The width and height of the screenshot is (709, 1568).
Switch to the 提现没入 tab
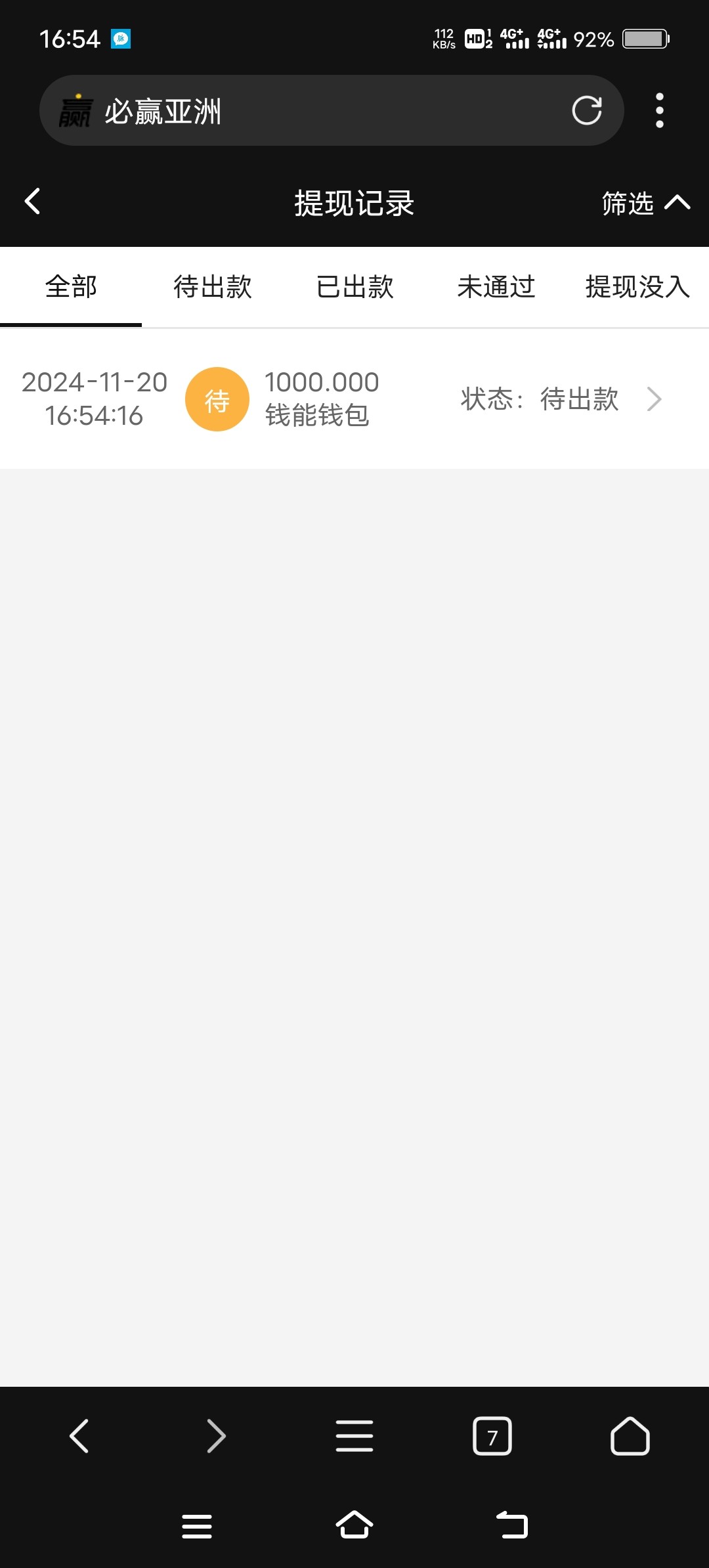(x=637, y=287)
